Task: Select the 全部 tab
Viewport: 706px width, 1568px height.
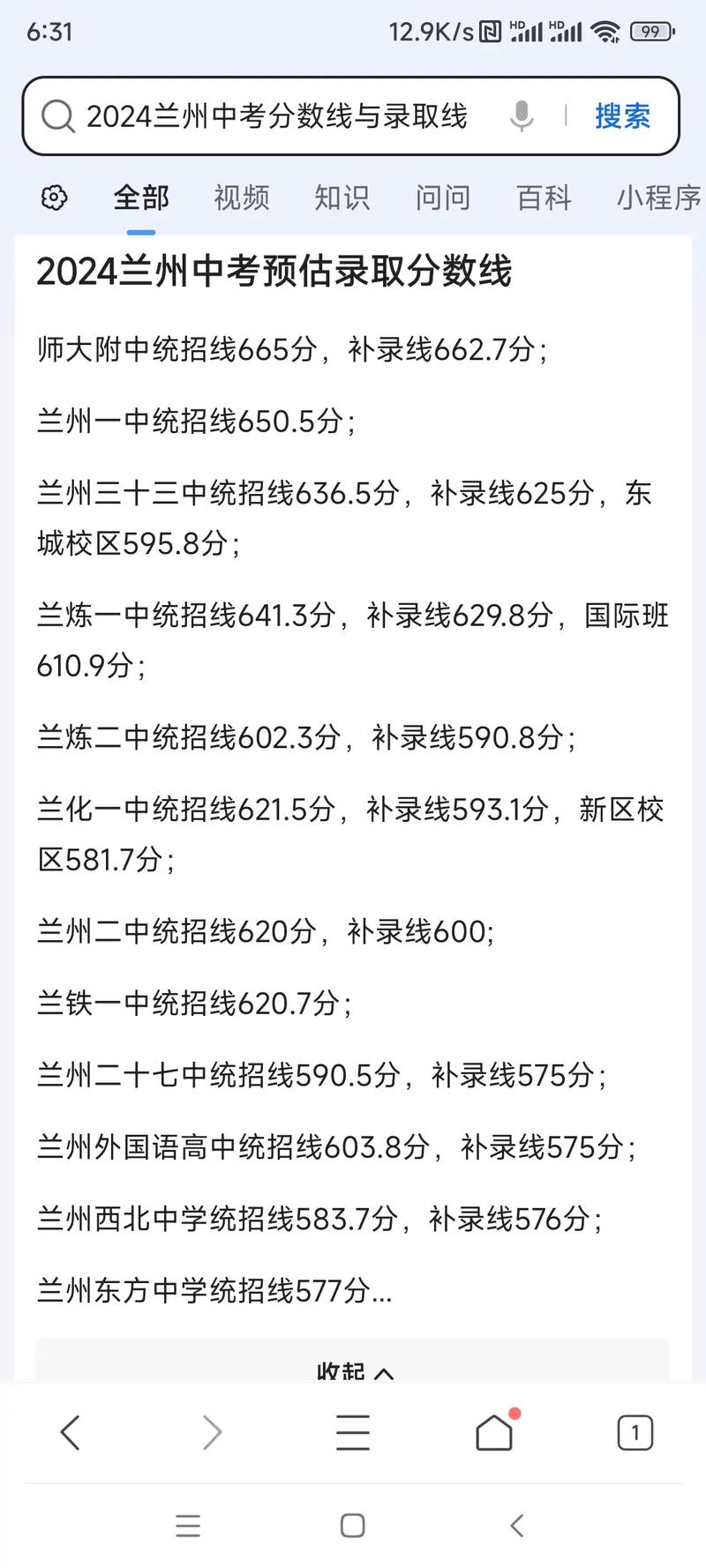Action: click(x=140, y=198)
